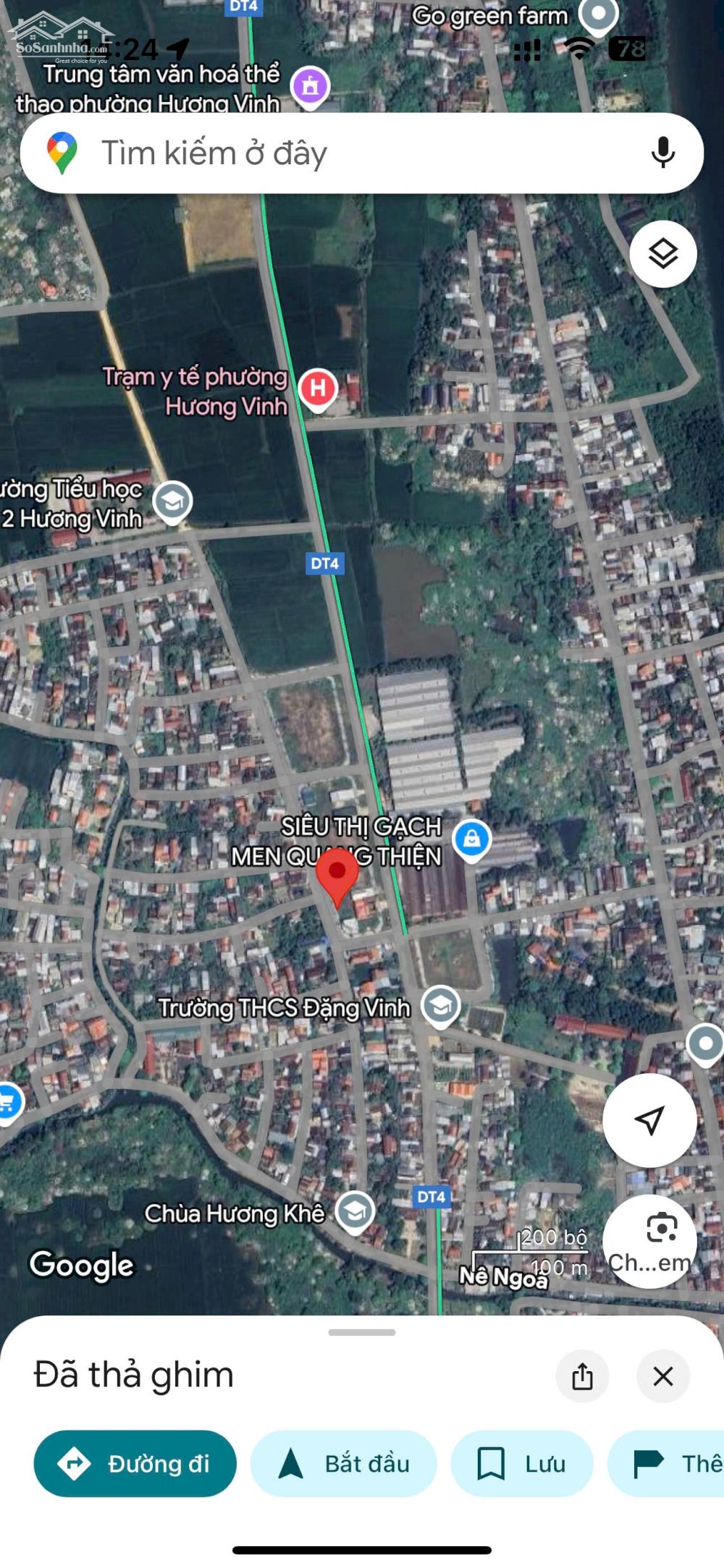This screenshot has width=724, height=1568.
Task: Tap the "Tìm kiếm ở đây" search box
Action: click(348, 153)
